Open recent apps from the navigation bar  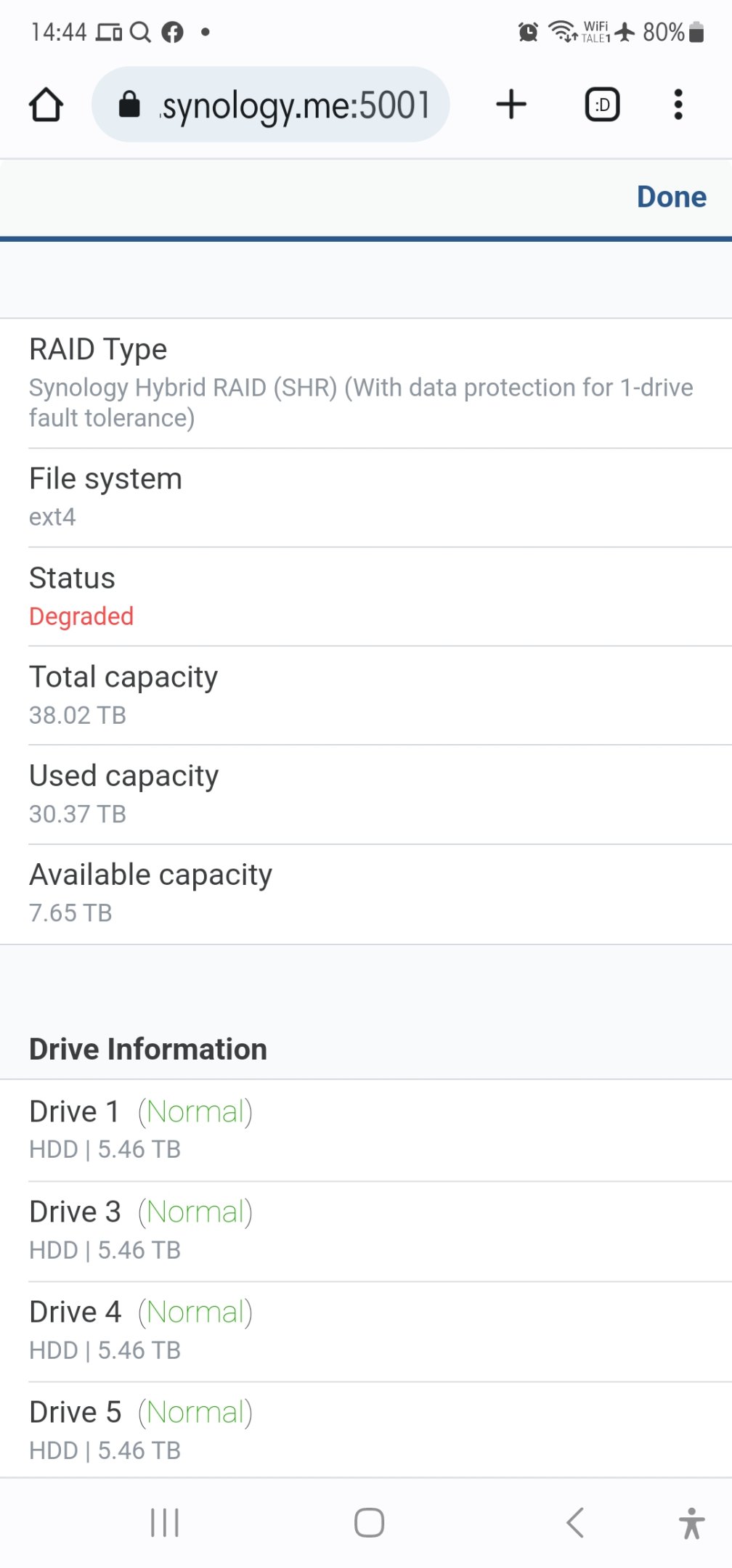(165, 1522)
